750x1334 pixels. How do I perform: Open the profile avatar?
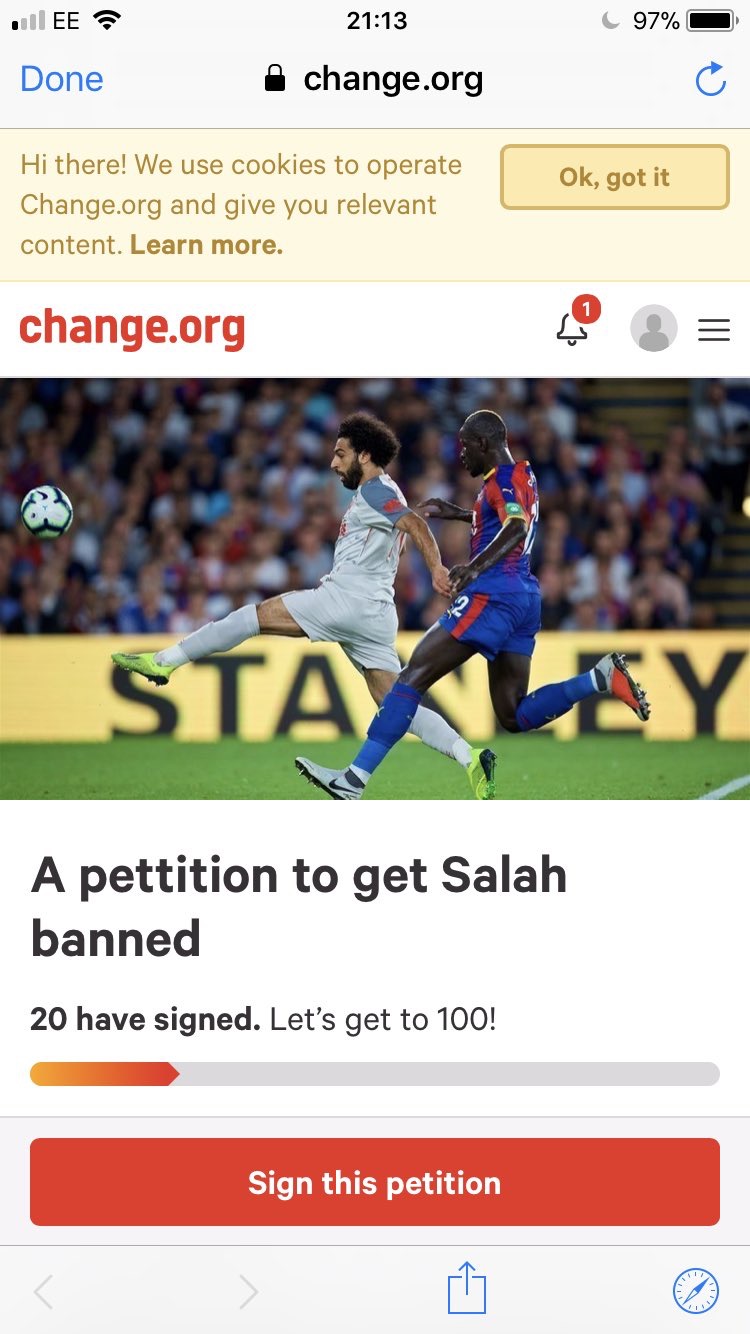click(654, 328)
